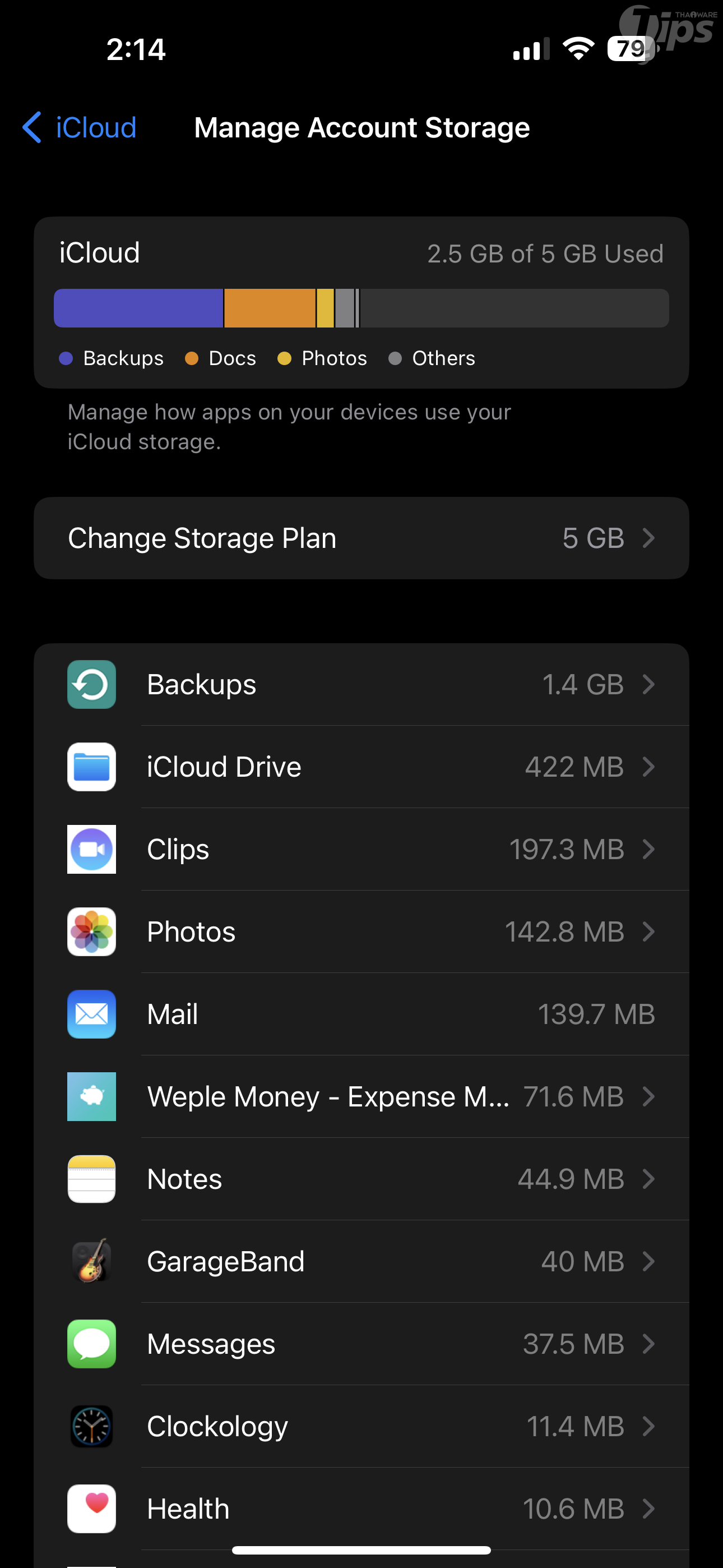Open Change Storage Plan
The height and width of the screenshot is (1568, 723).
coord(361,538)
